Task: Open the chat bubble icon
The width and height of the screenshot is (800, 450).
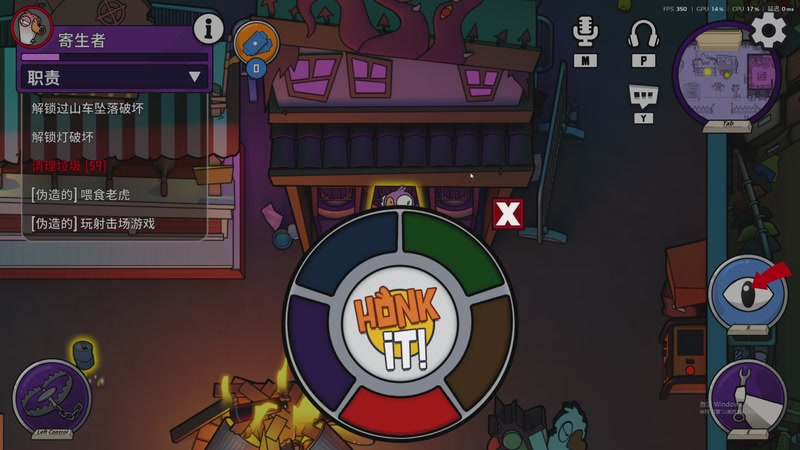Action: tap(643, 95)
